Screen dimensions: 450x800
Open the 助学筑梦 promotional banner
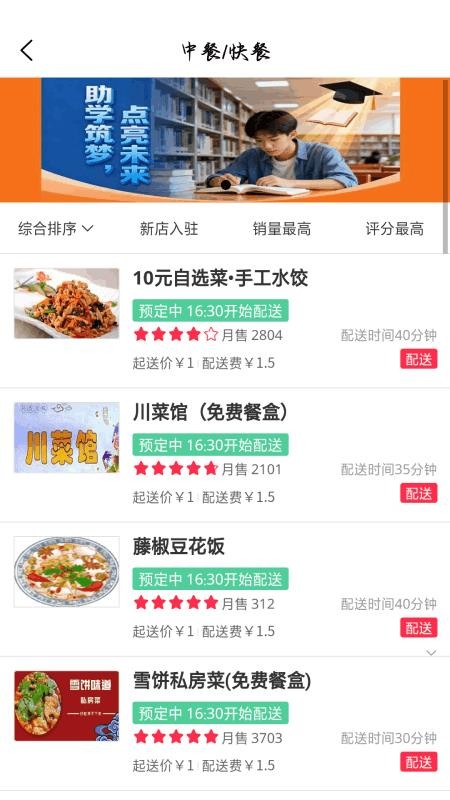(x=224, y=140)
